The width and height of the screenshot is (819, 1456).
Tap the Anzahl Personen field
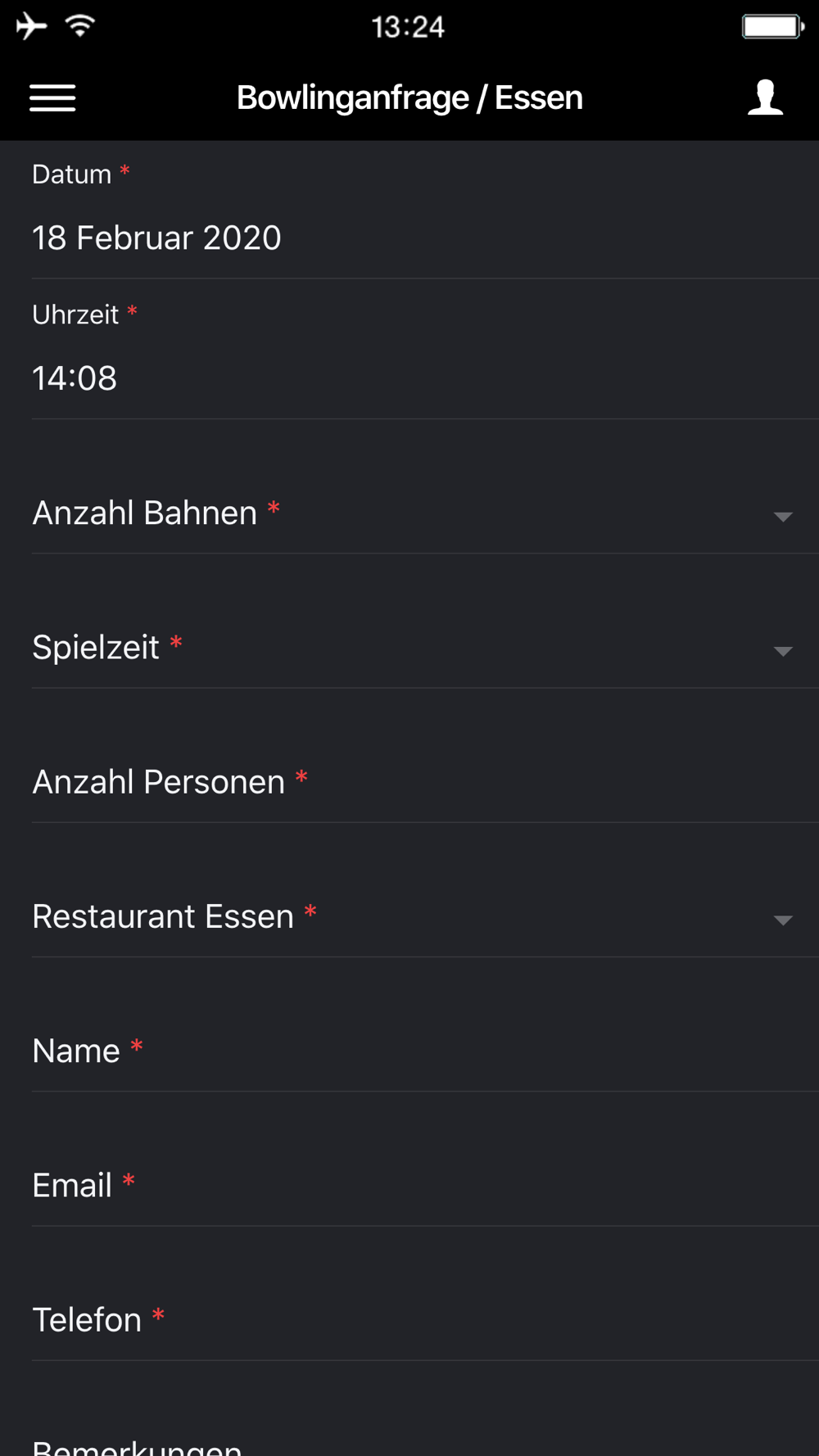(x=409, y=783)
